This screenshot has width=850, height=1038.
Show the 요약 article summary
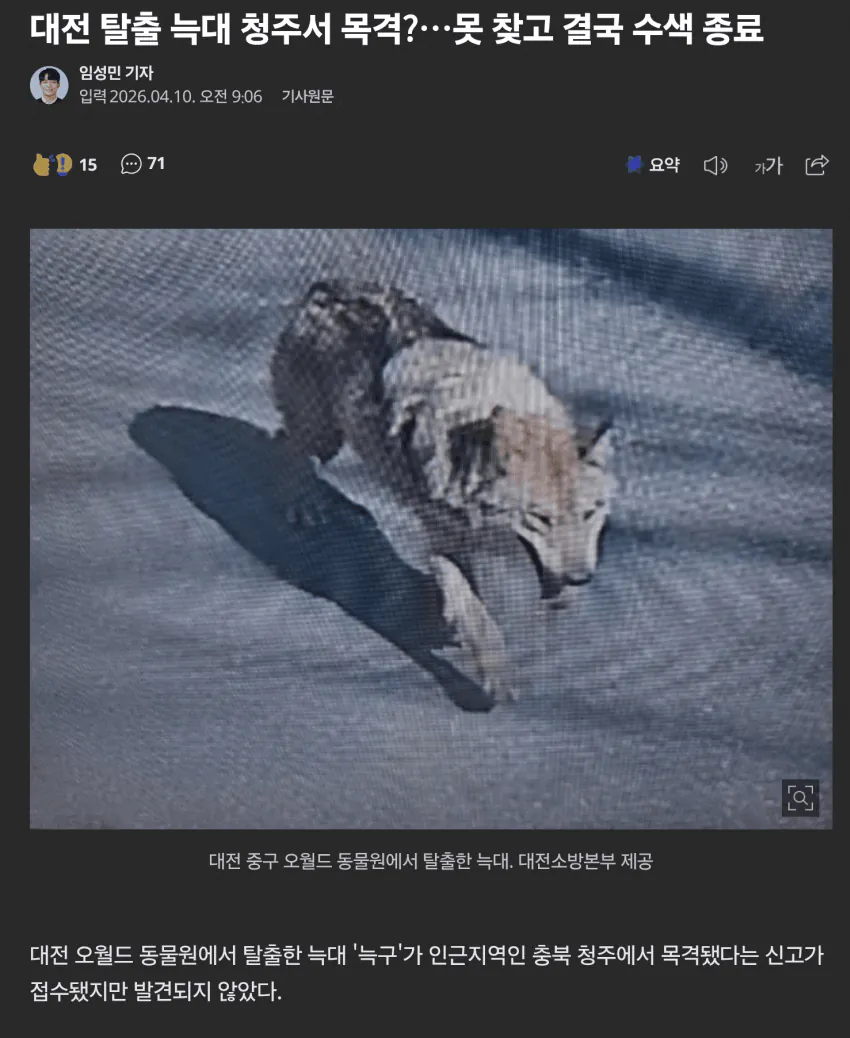click(652, 165)
